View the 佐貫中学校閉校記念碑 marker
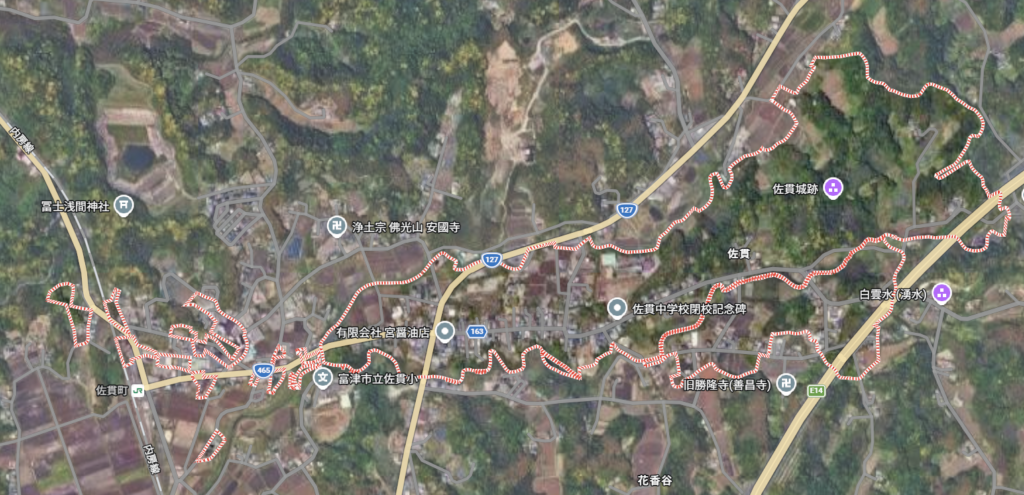The height and width of the screenshot is (495, 1024). [618, 307]
